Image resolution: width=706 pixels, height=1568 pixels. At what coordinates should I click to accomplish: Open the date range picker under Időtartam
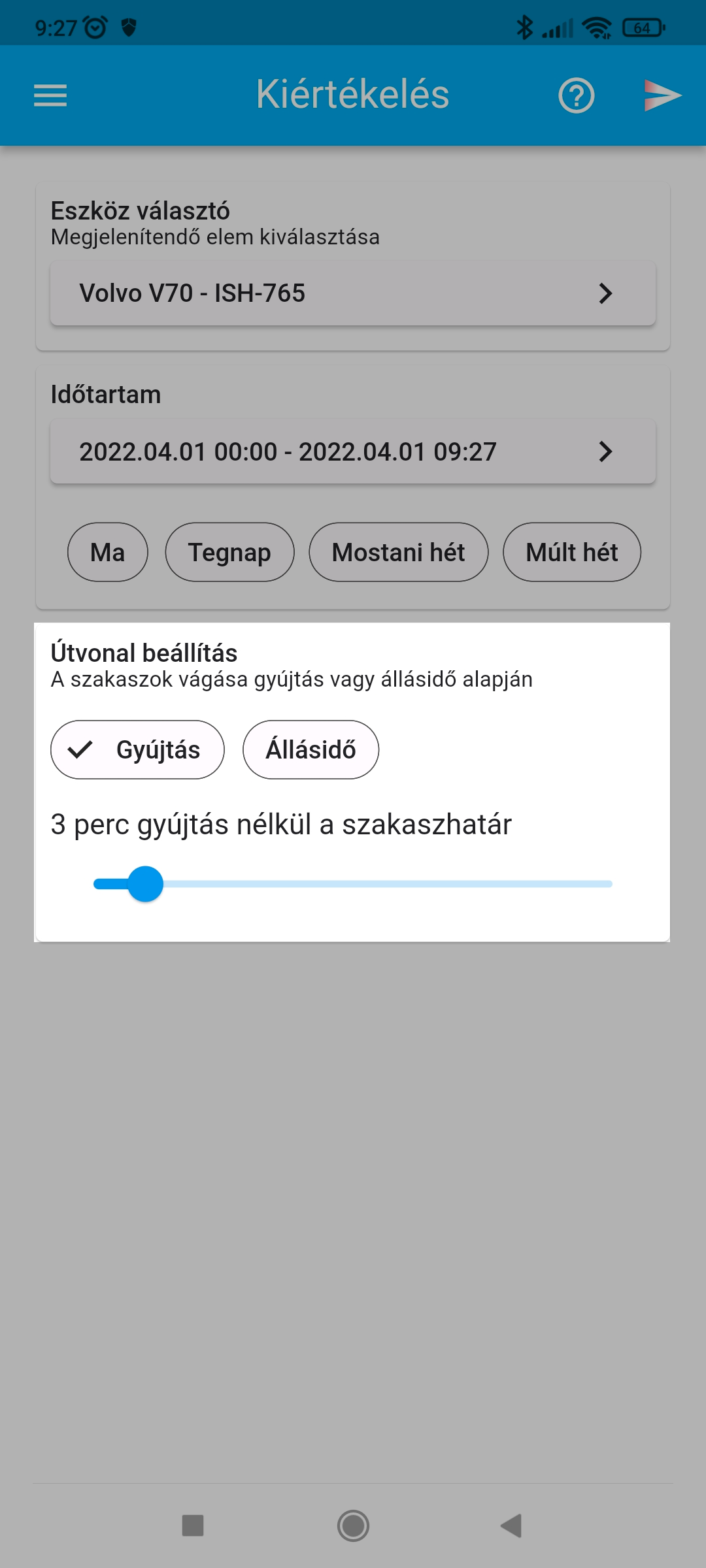point(353,451)
